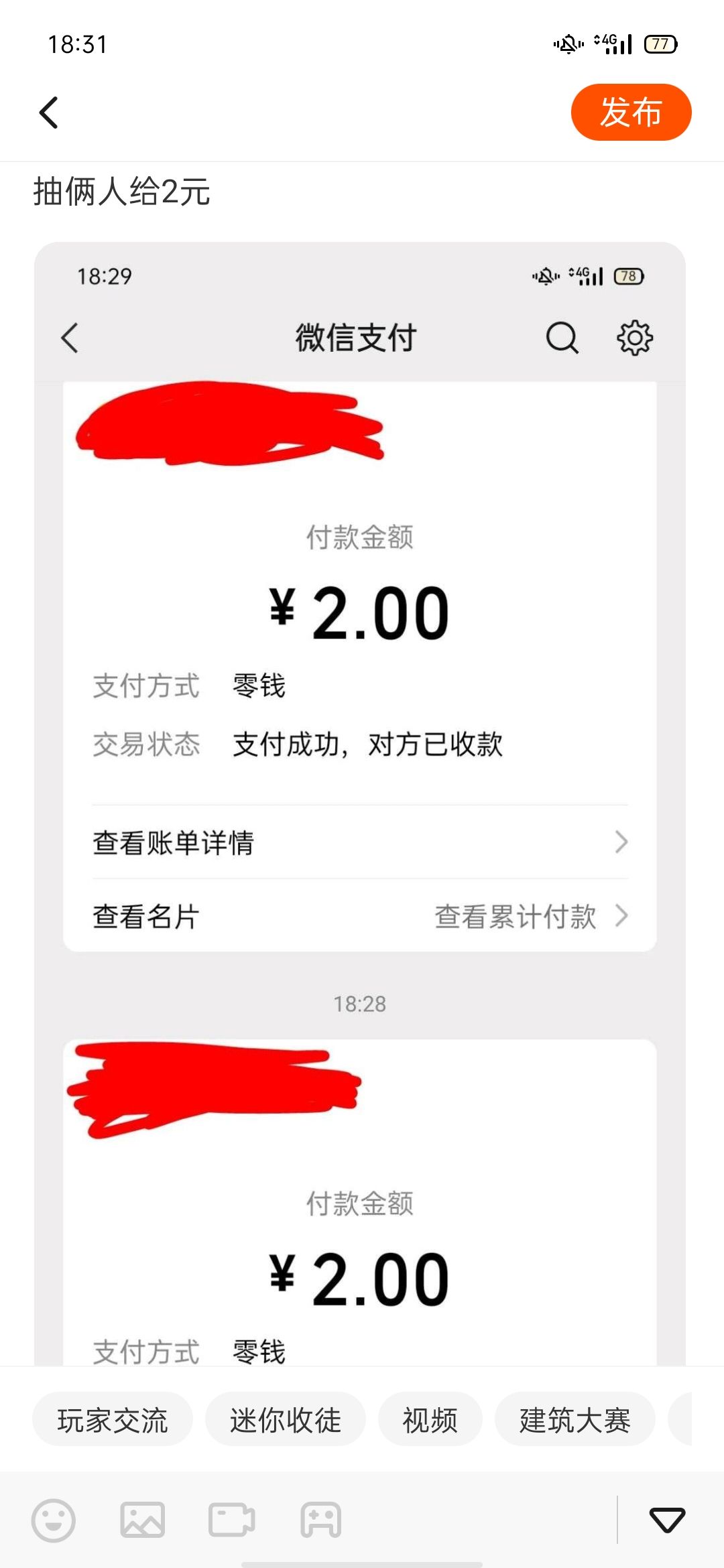Pick the 建筑大赛 topic chip
This screenshot has height=1568, width=724.
click(x=575, y=1420)
